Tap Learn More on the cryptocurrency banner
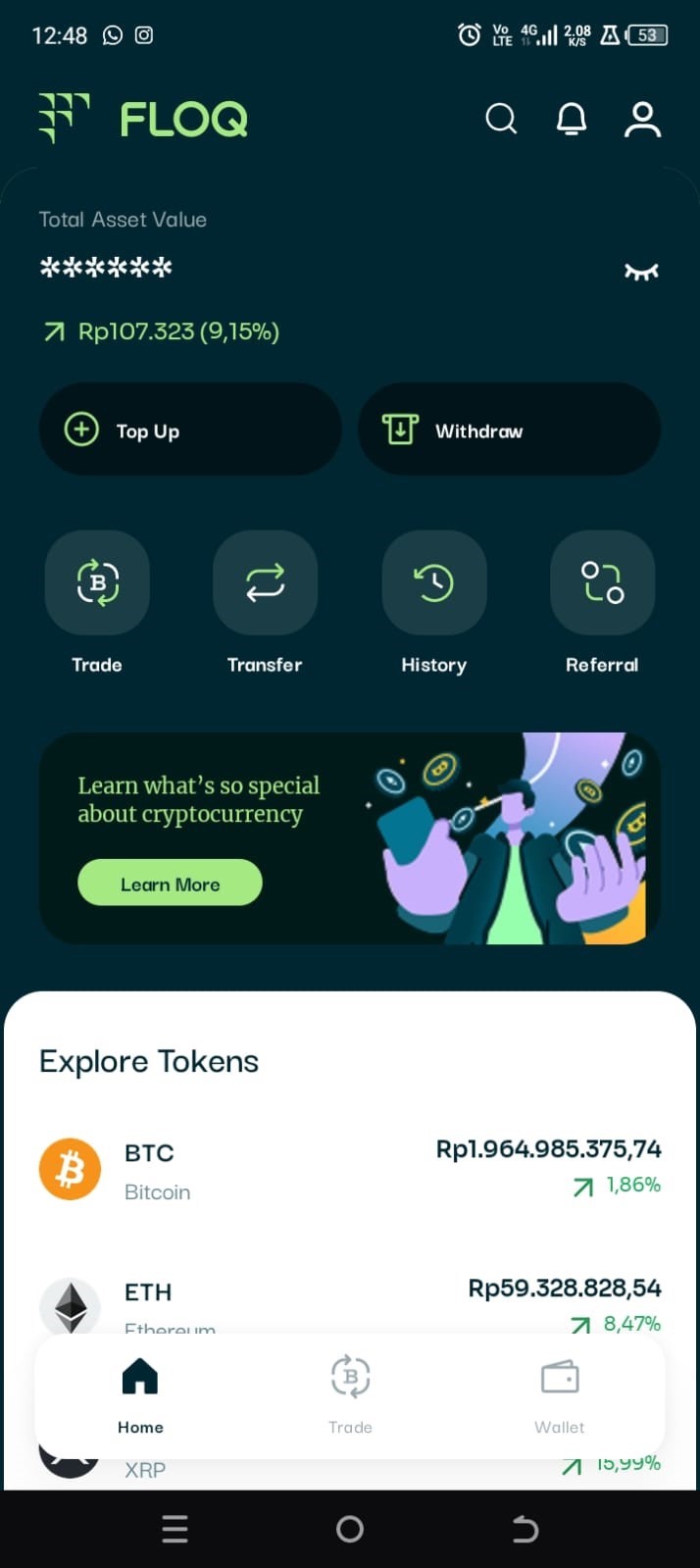The height and width of the screenshot is (1568, 700). (170, 883)
